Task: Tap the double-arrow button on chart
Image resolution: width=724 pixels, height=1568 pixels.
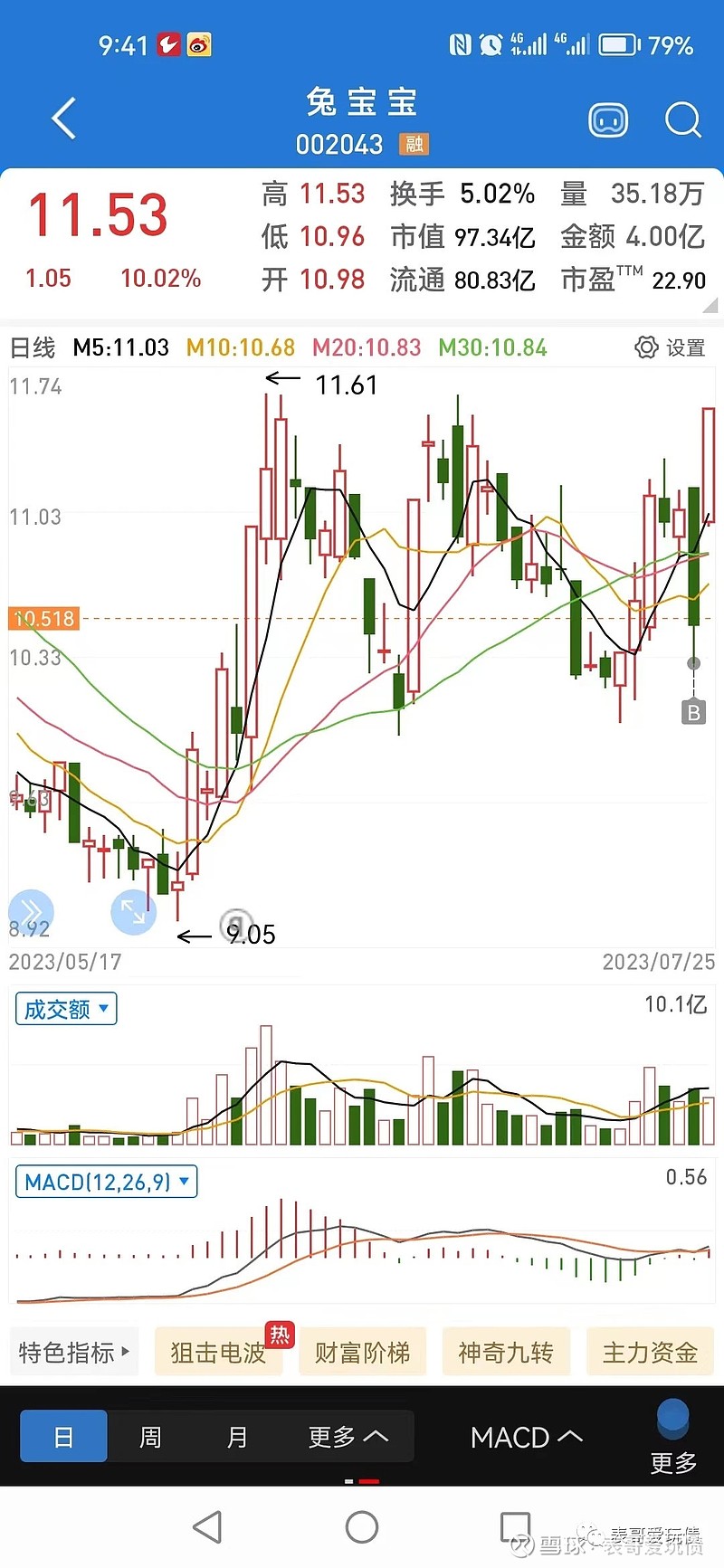Action: point(31,910)
